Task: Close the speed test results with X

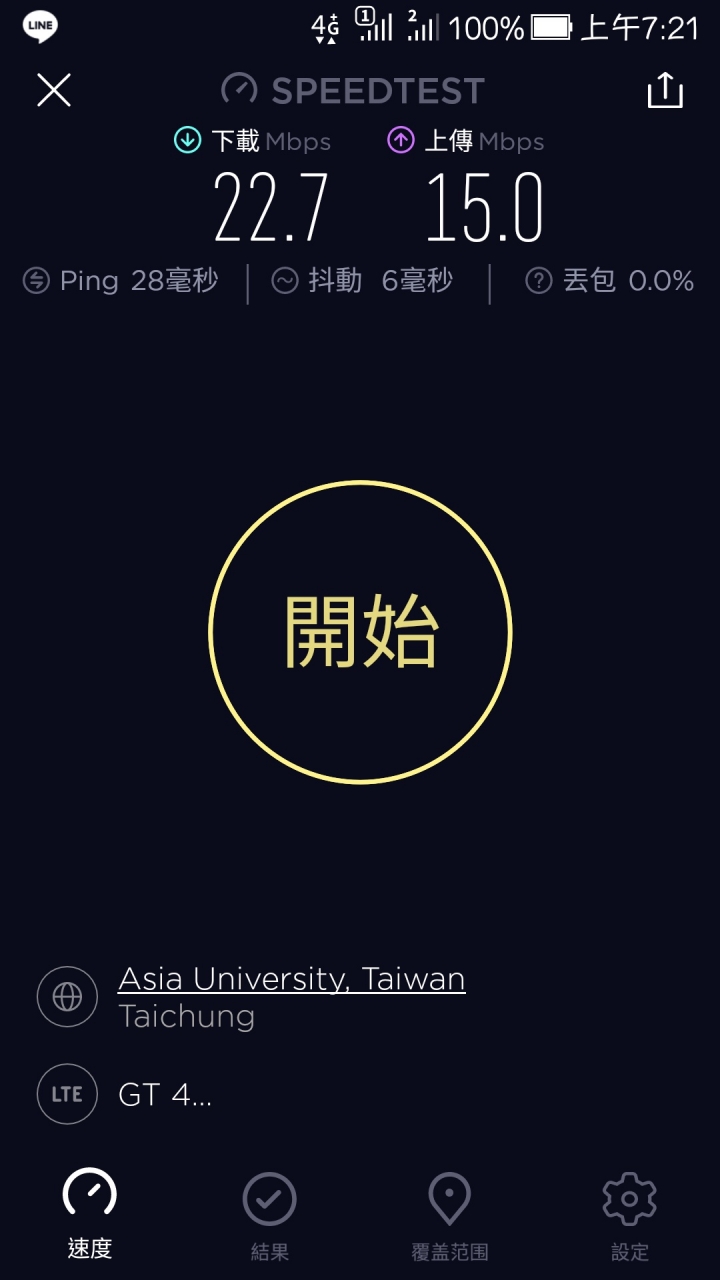Action: pyautogui.click(x=54, y=90)
